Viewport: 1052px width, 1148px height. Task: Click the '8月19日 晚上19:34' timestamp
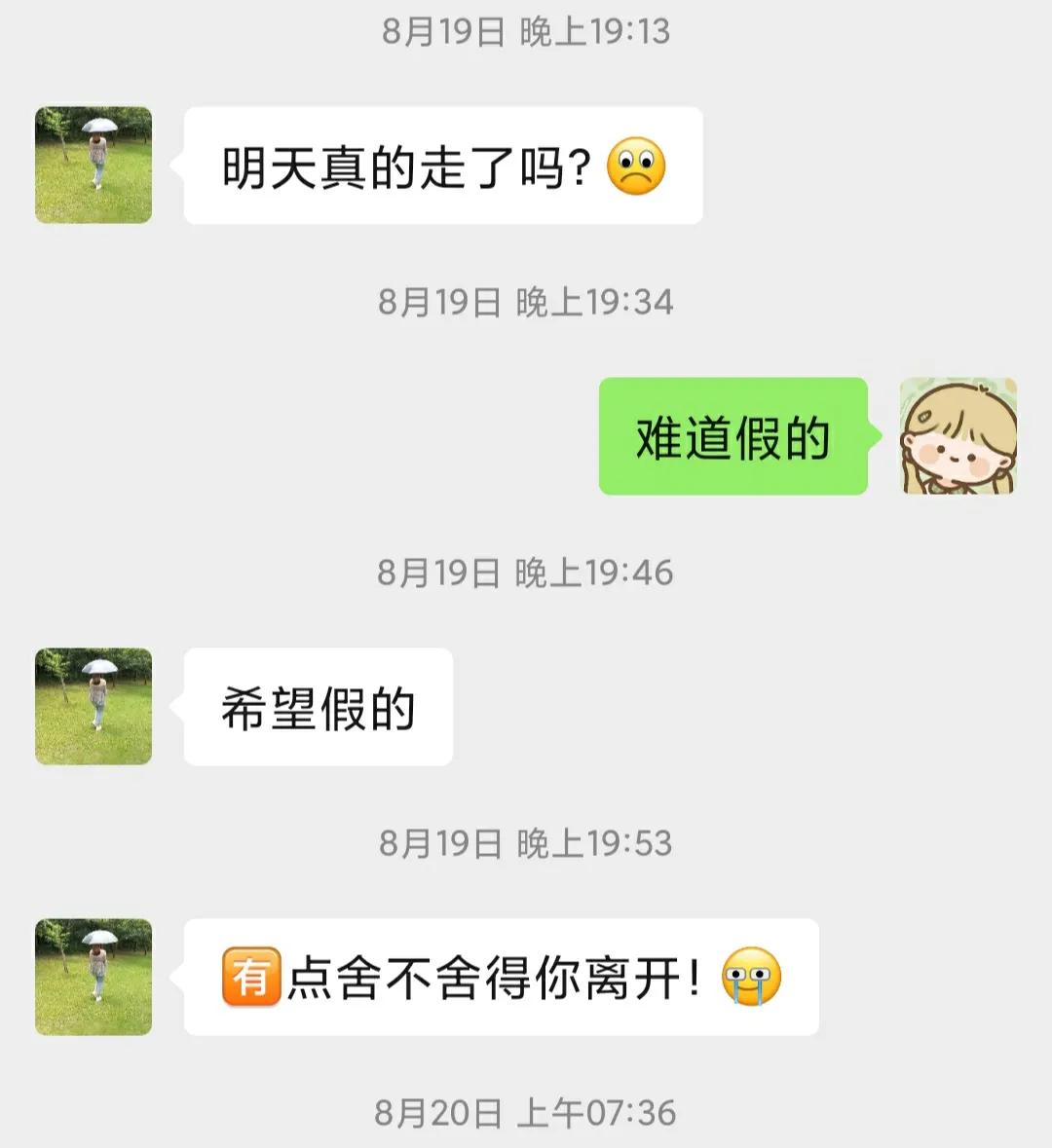coord(526,302)
